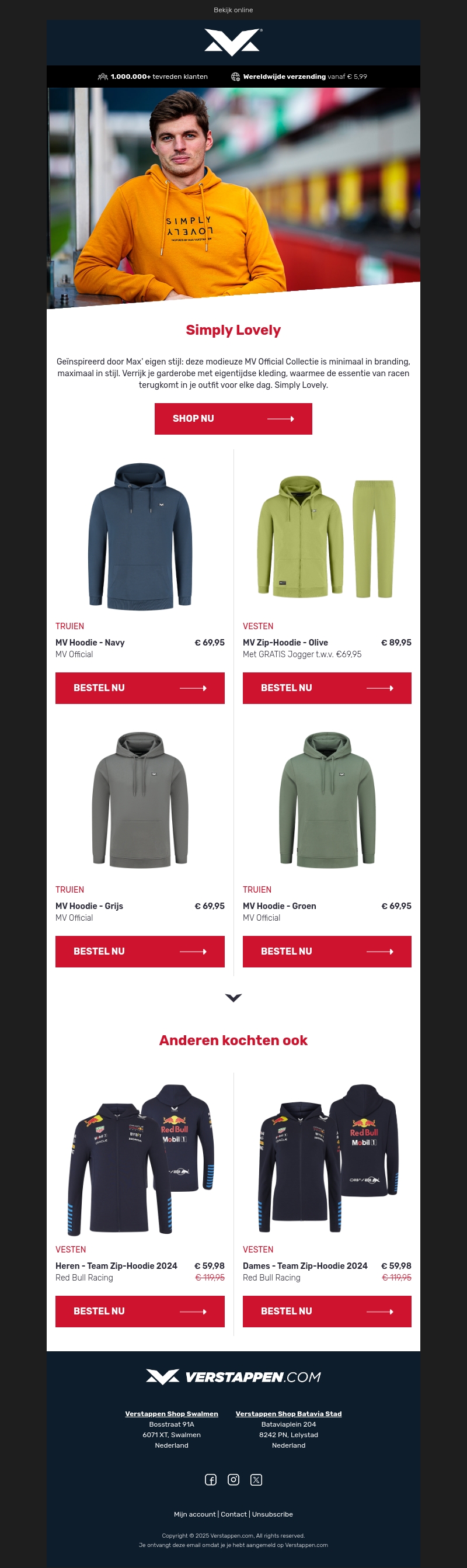Order the MV Zip-Hoodie - Olive
Screen dimensions: 467x1568
326,688
